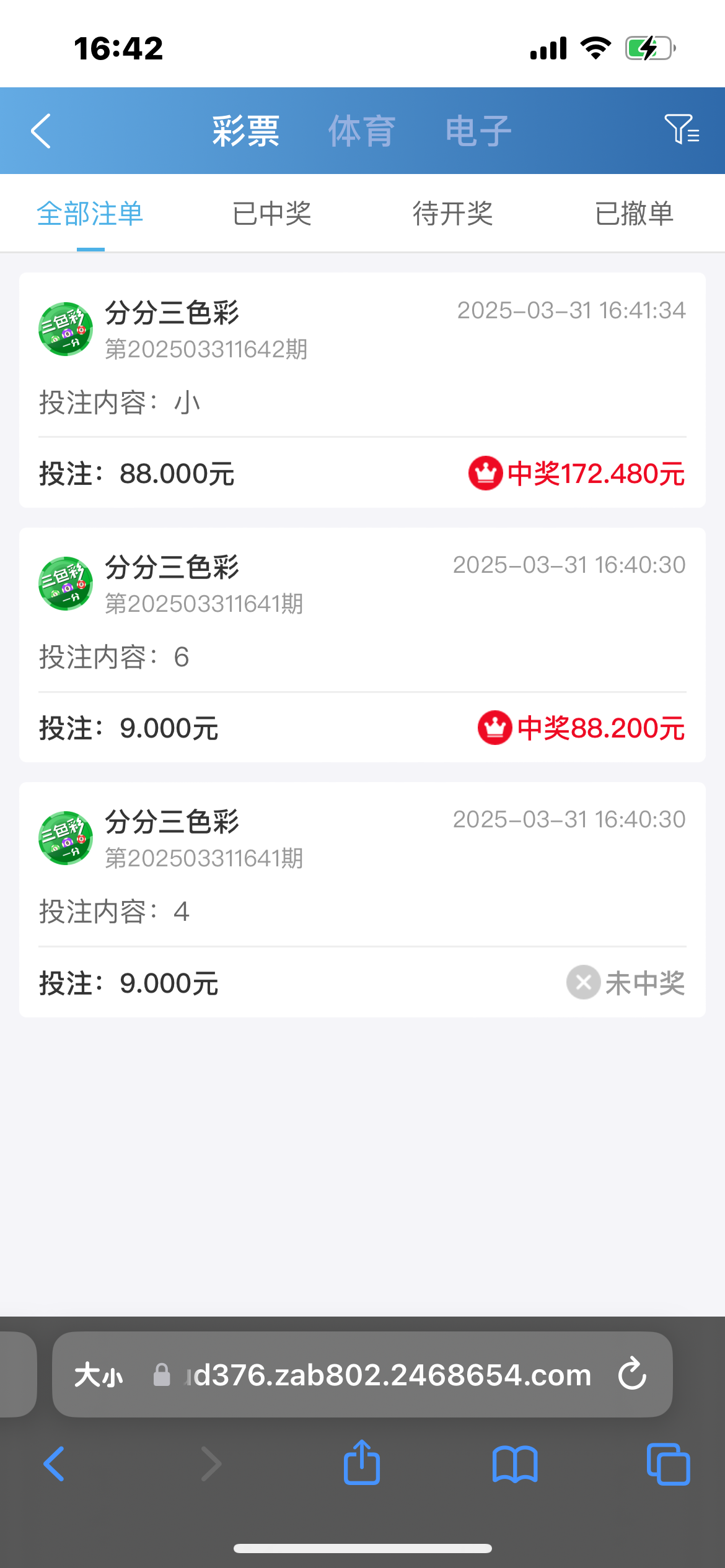The height and width of the screenshot is (1568, 725).
Task: Go back using the header arrow
Action: [x=41, y=131]
